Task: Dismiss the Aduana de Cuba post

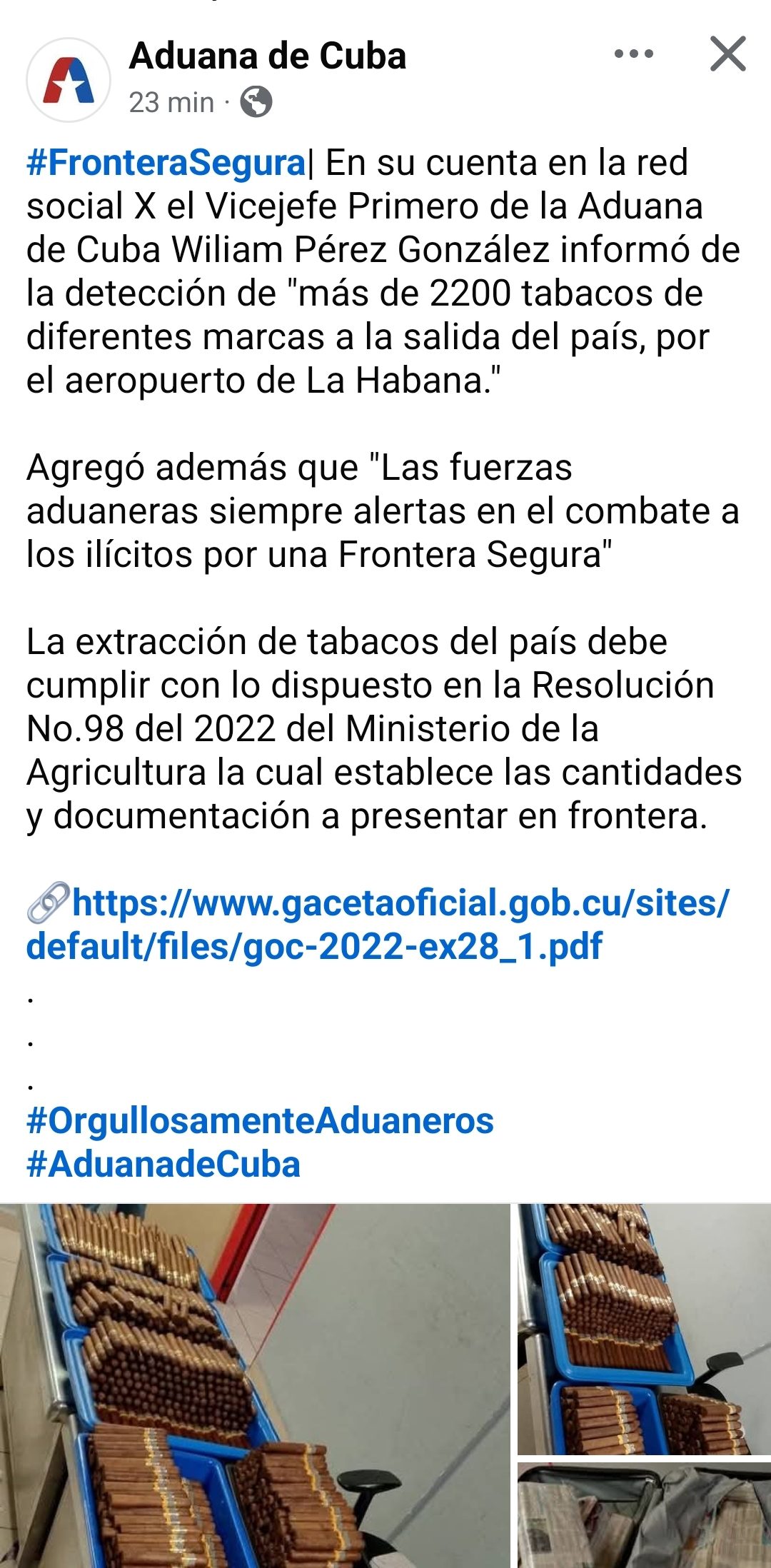Action: [x=727, y=54]
